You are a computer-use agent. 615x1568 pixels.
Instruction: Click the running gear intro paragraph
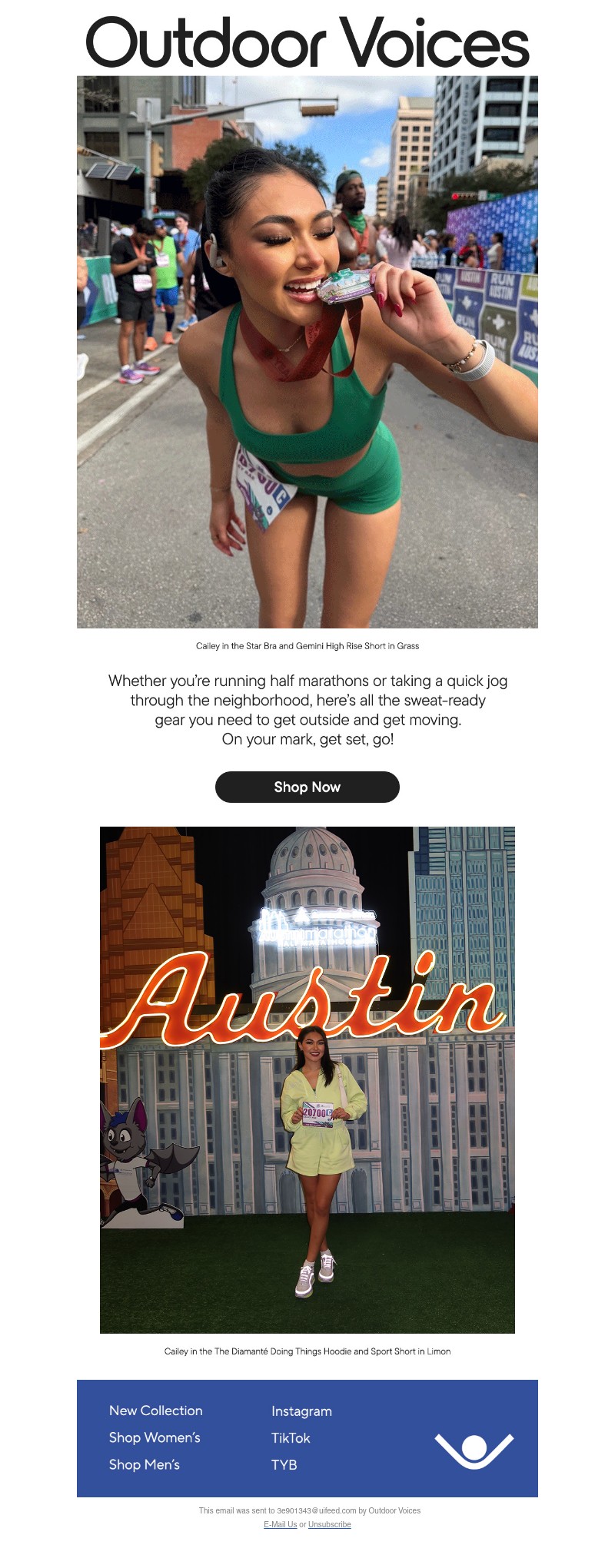click(307, 711)
